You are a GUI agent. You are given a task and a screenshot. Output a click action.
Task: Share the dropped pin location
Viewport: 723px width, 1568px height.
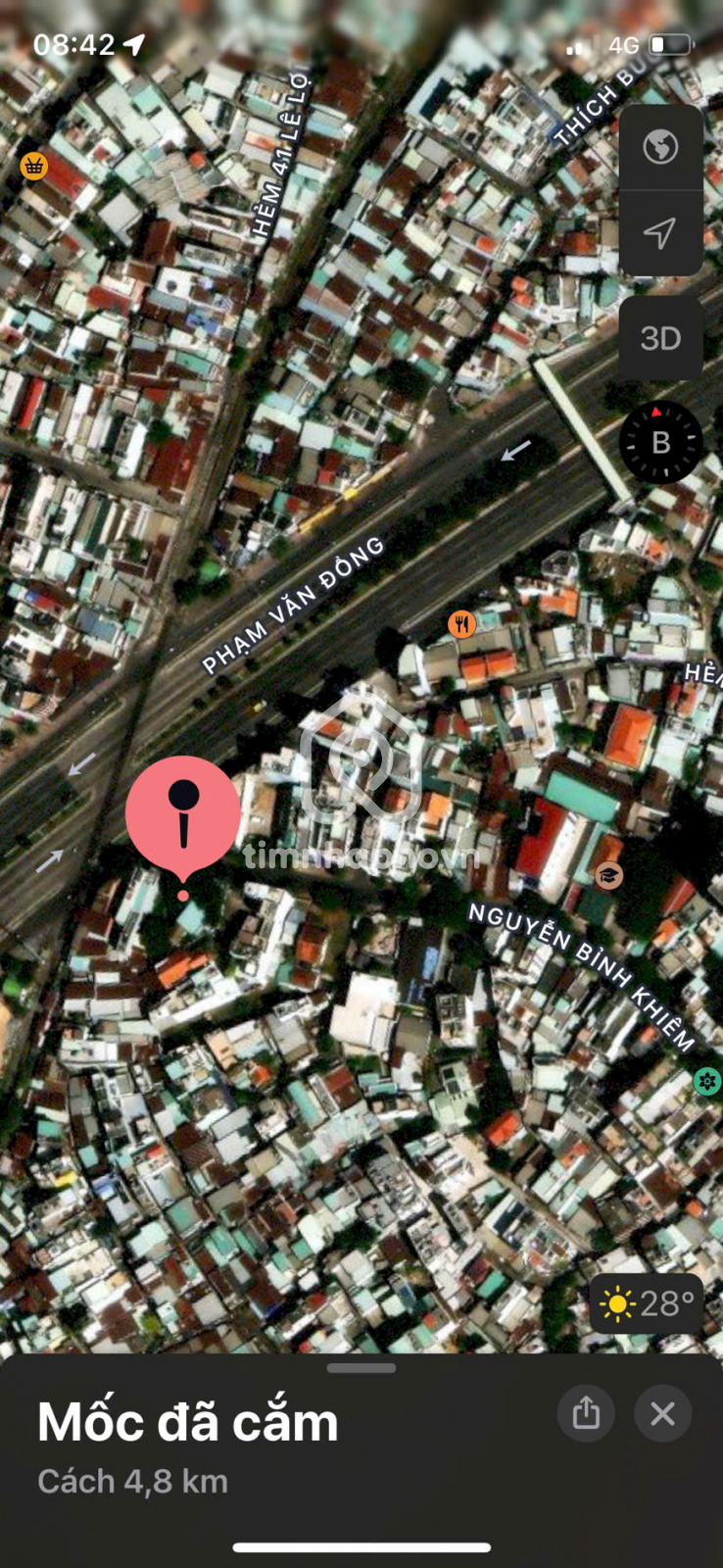(x=586, y=1412)
